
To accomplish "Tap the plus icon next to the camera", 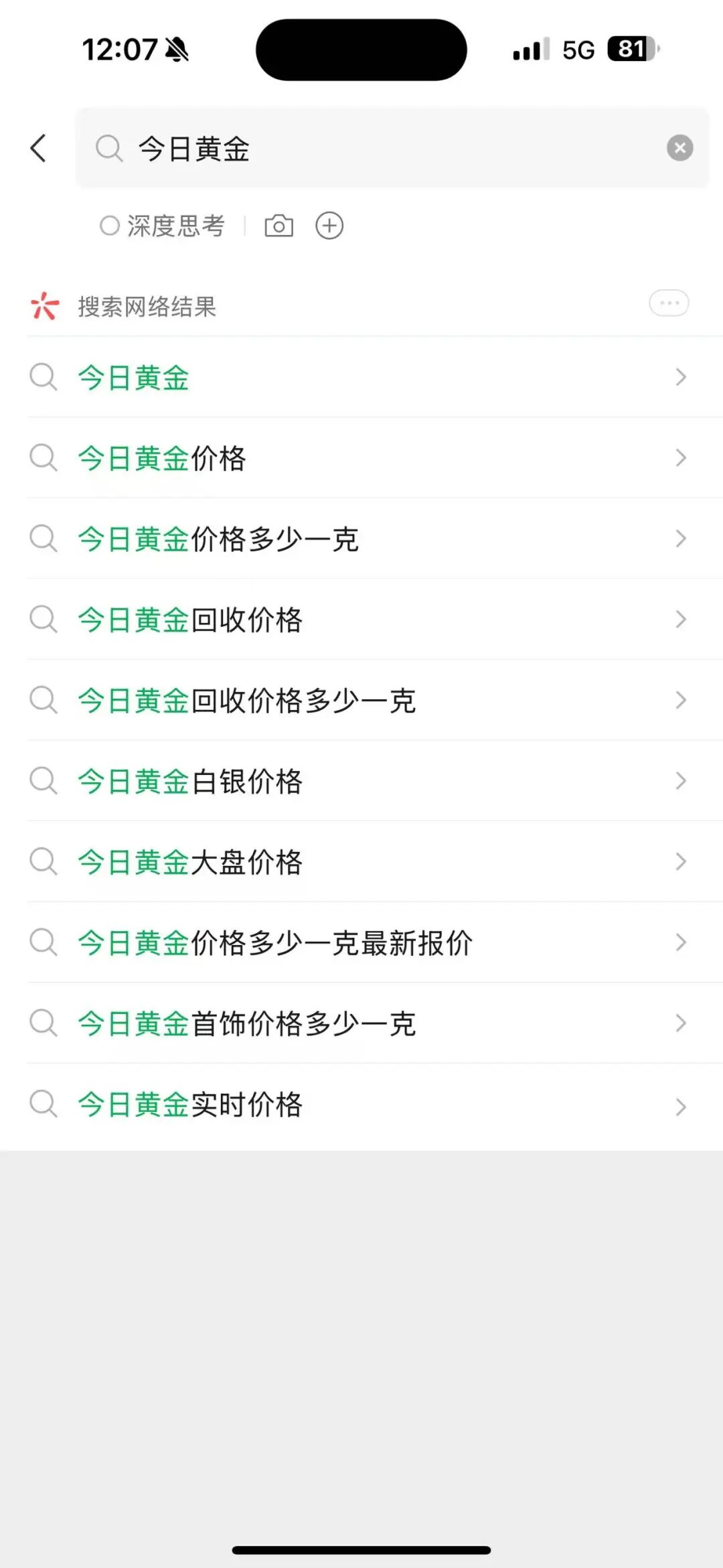I will tap(329, 226).
